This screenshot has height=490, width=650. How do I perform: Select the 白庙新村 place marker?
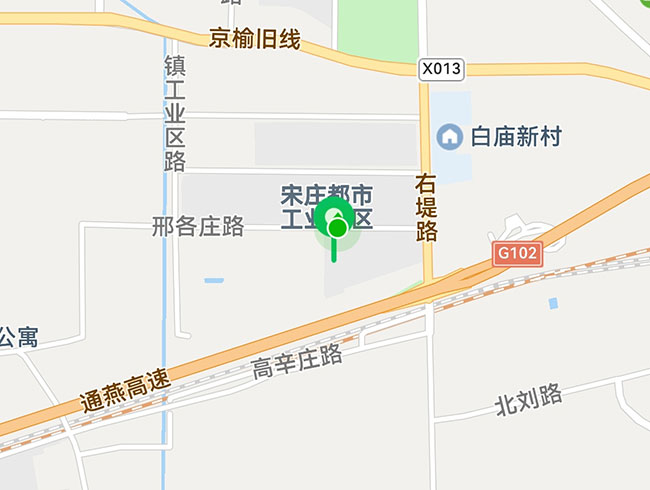(451, 135)
